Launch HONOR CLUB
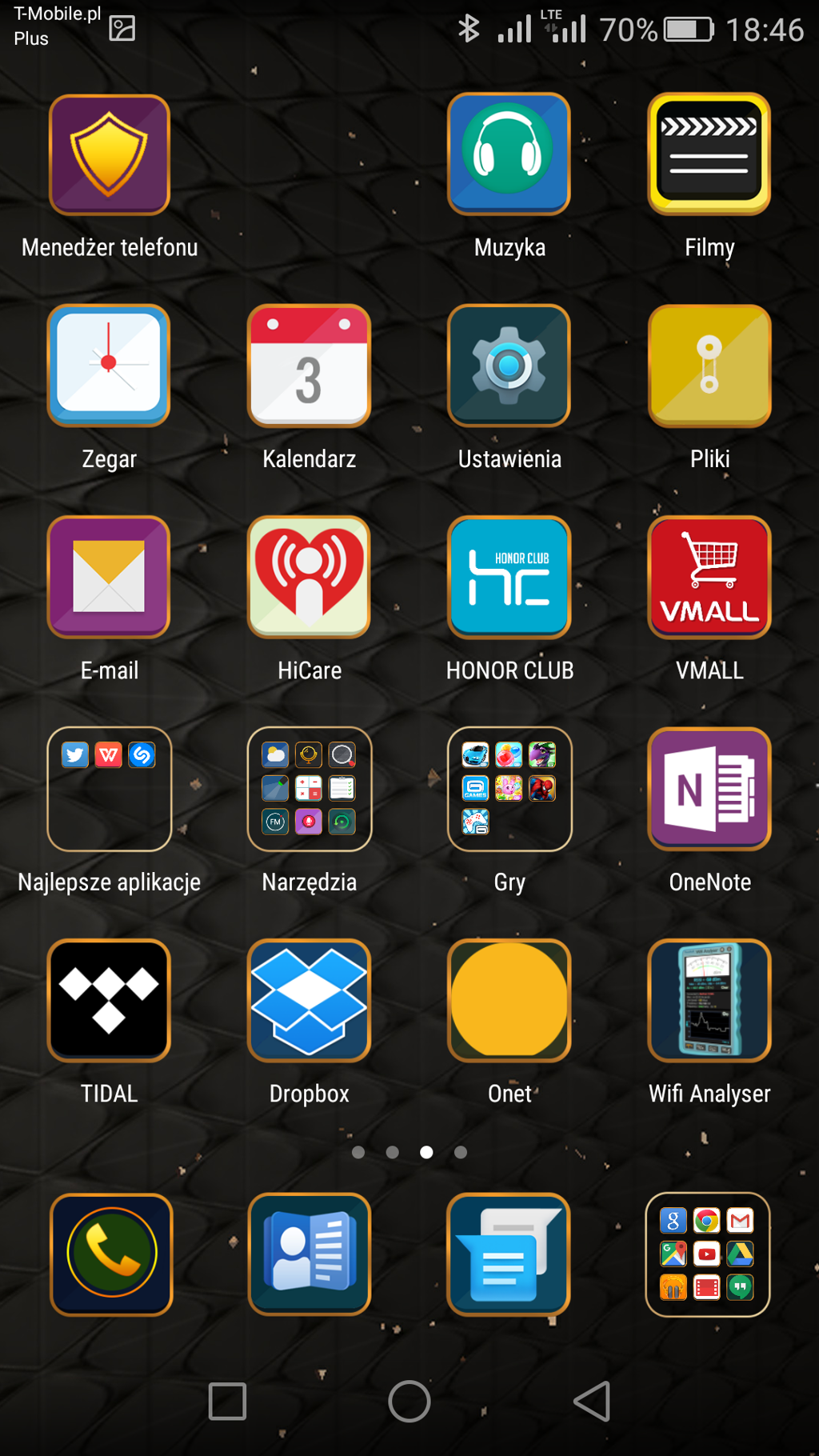Viewport: 819px width, 1456px height. (509, 577)
